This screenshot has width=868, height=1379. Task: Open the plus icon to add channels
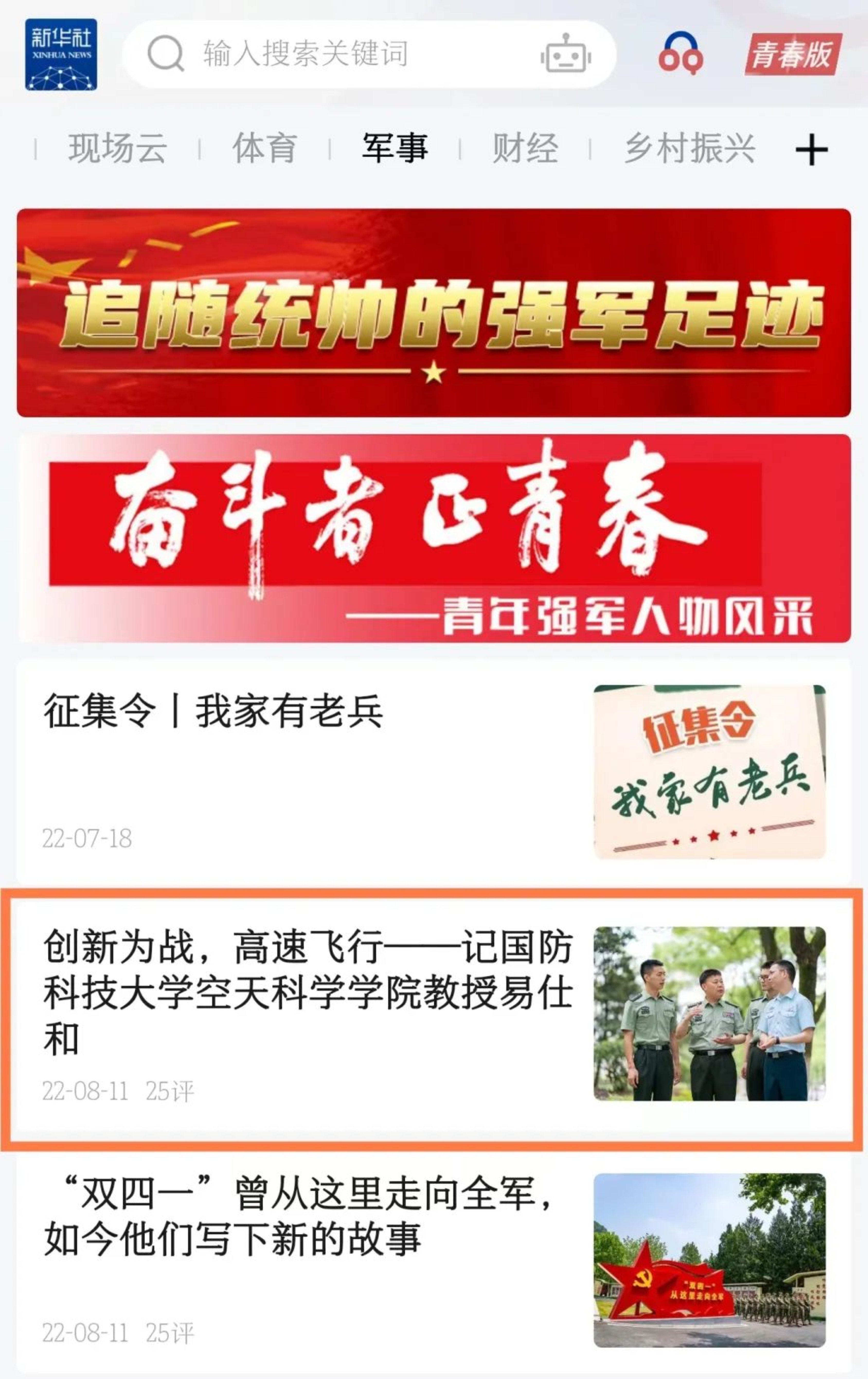[811, 150]
